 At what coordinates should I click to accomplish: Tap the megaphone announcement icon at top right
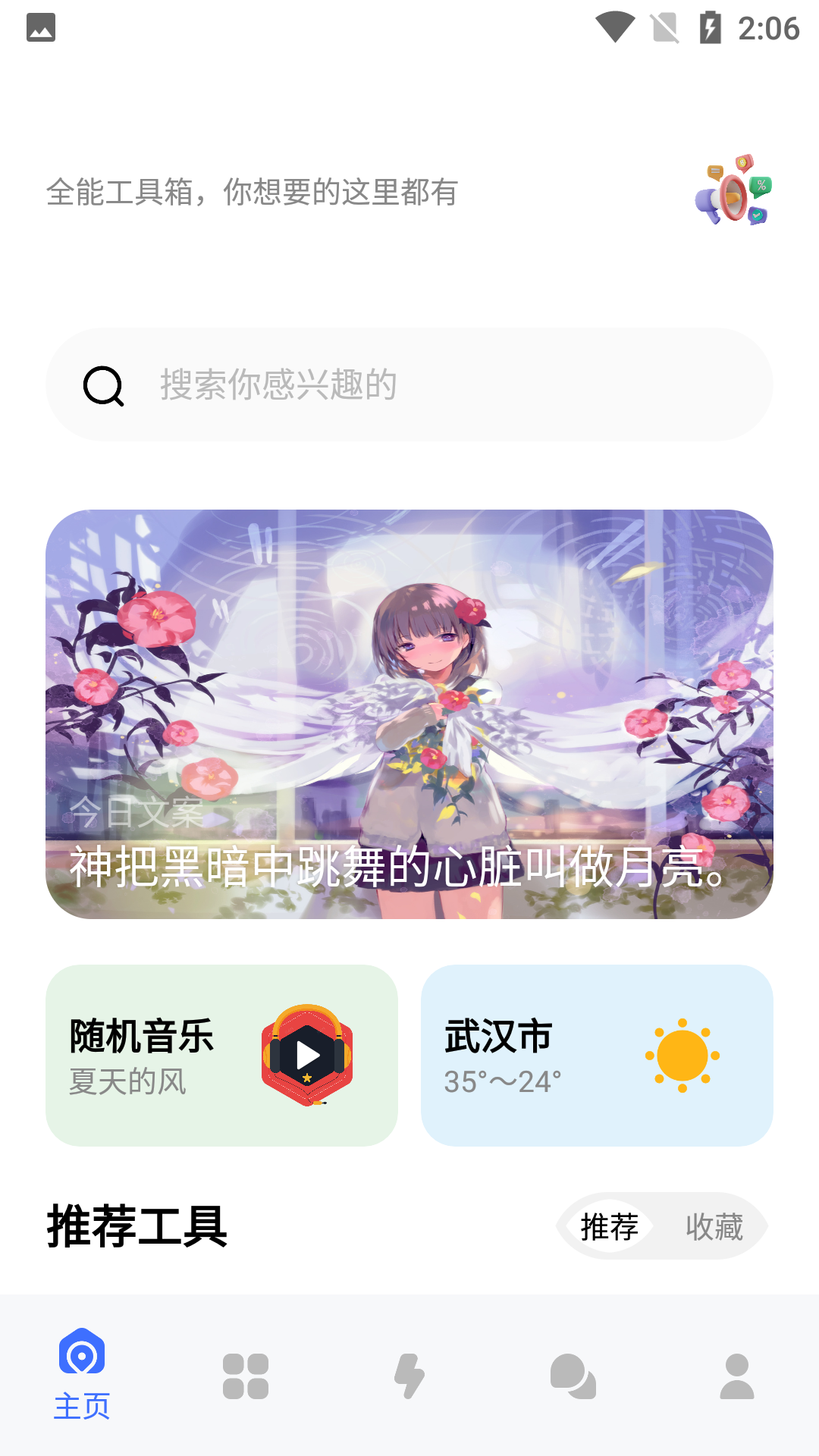[x=732, y=193]
